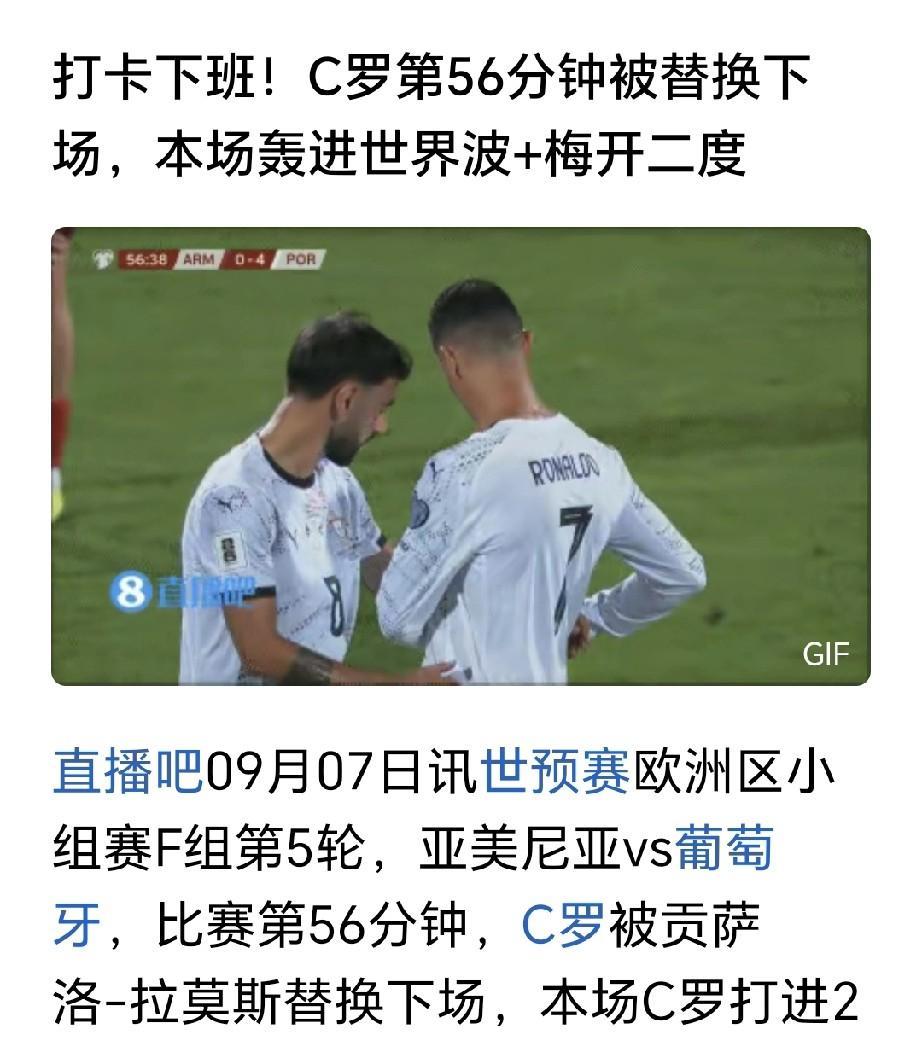Open the 世预赛 link
This screenshot has width=901, height=1047.
coord(556,773)
